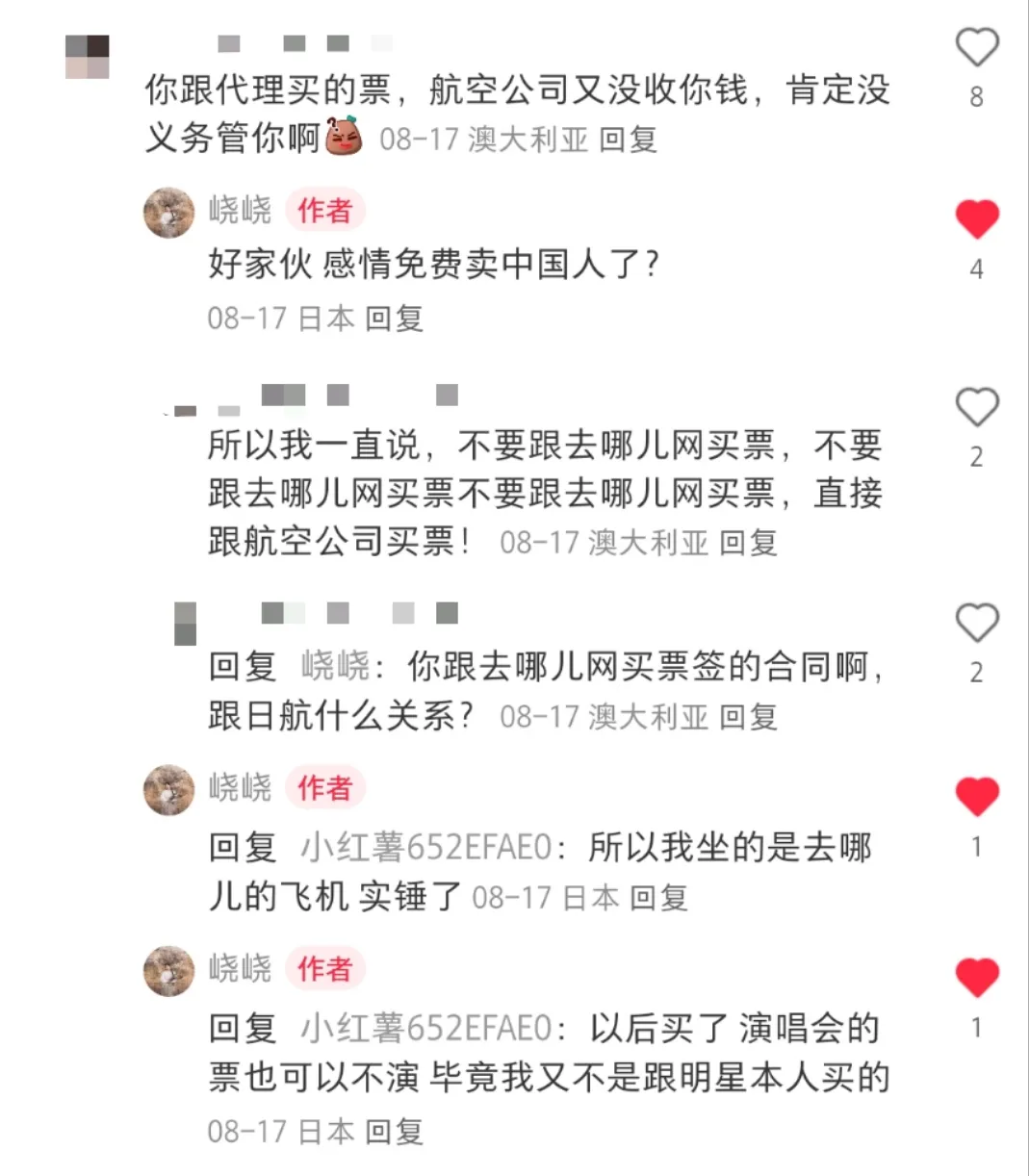
Task: Unlike the reply about 演唱会的票
Action: pos(976,978)
